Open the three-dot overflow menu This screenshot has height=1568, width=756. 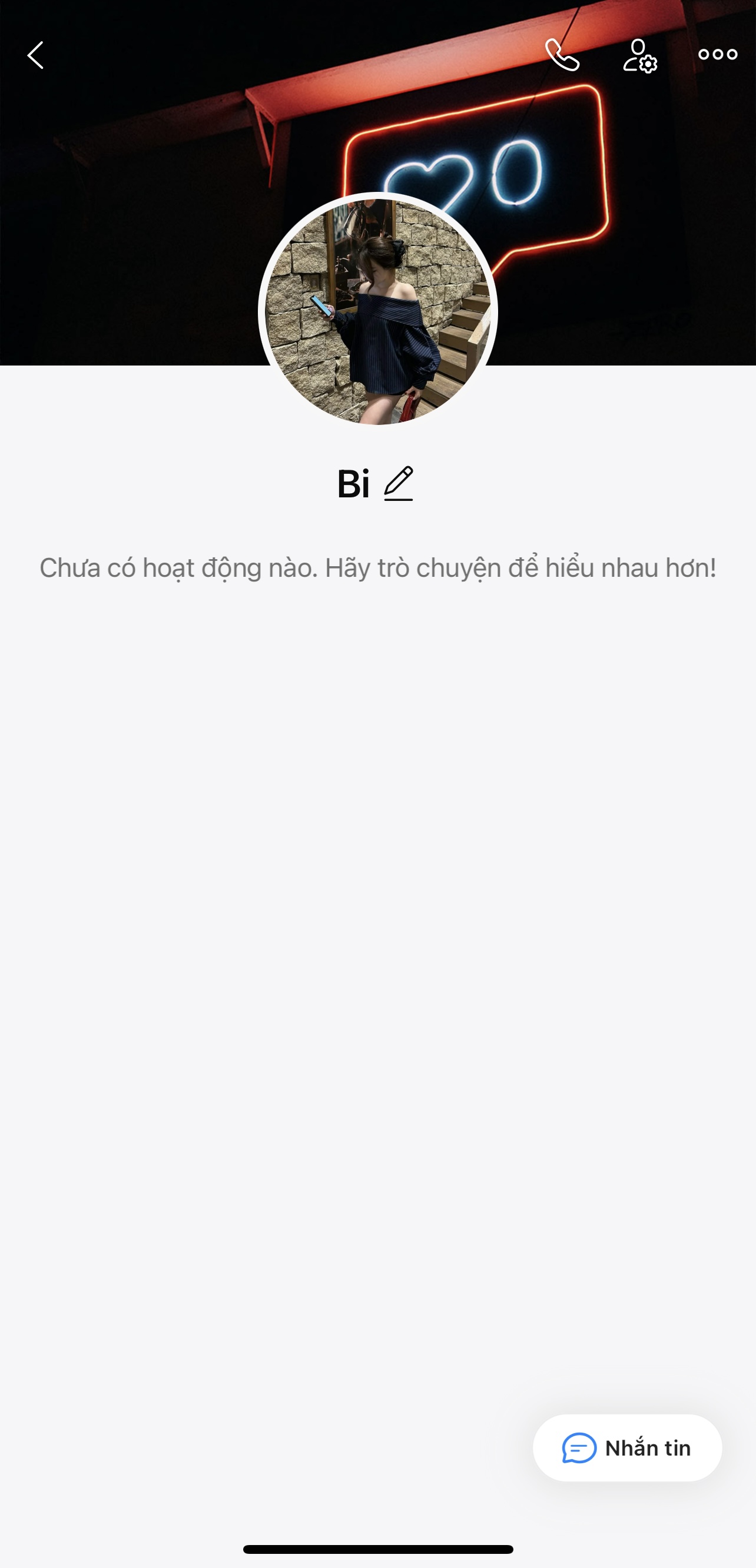(717, 55)
